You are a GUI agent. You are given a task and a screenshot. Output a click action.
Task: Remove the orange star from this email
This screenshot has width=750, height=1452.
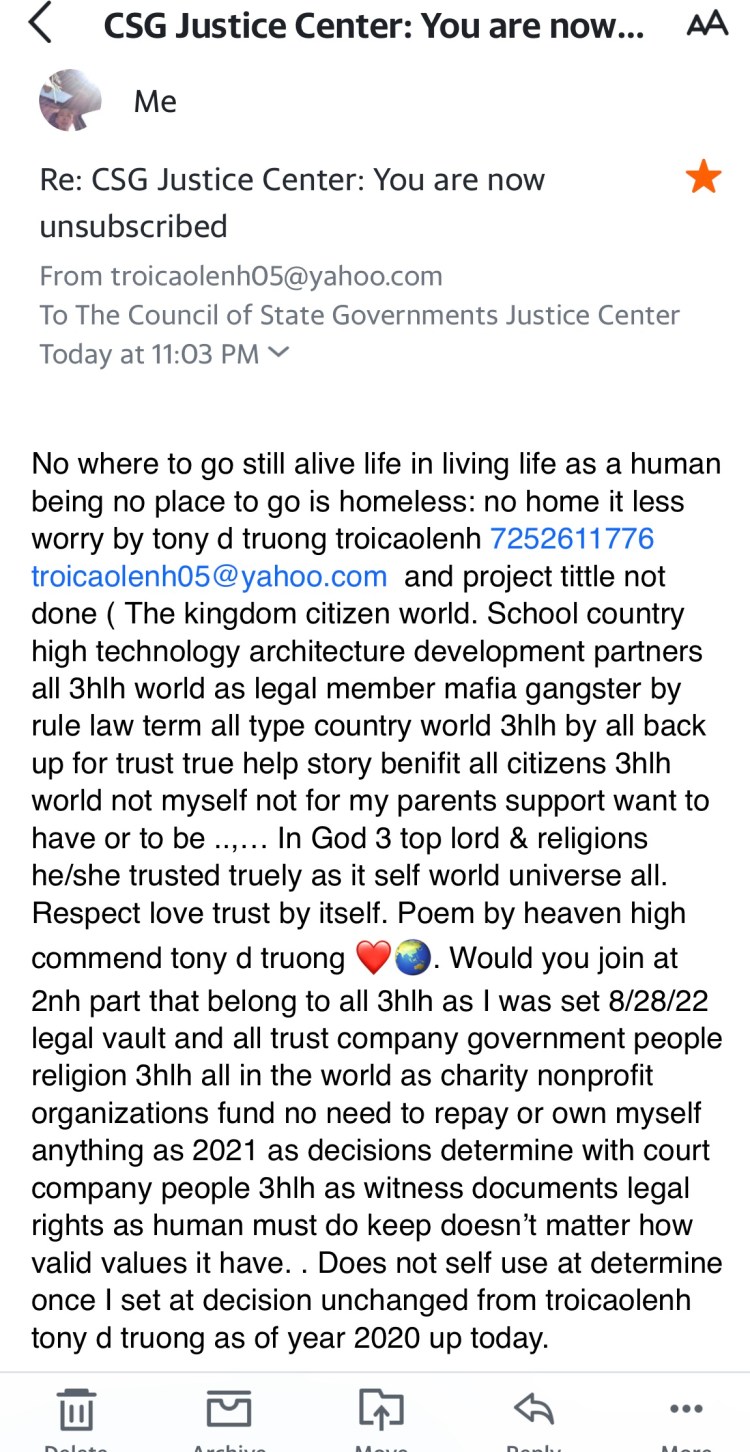coord(703,178)
